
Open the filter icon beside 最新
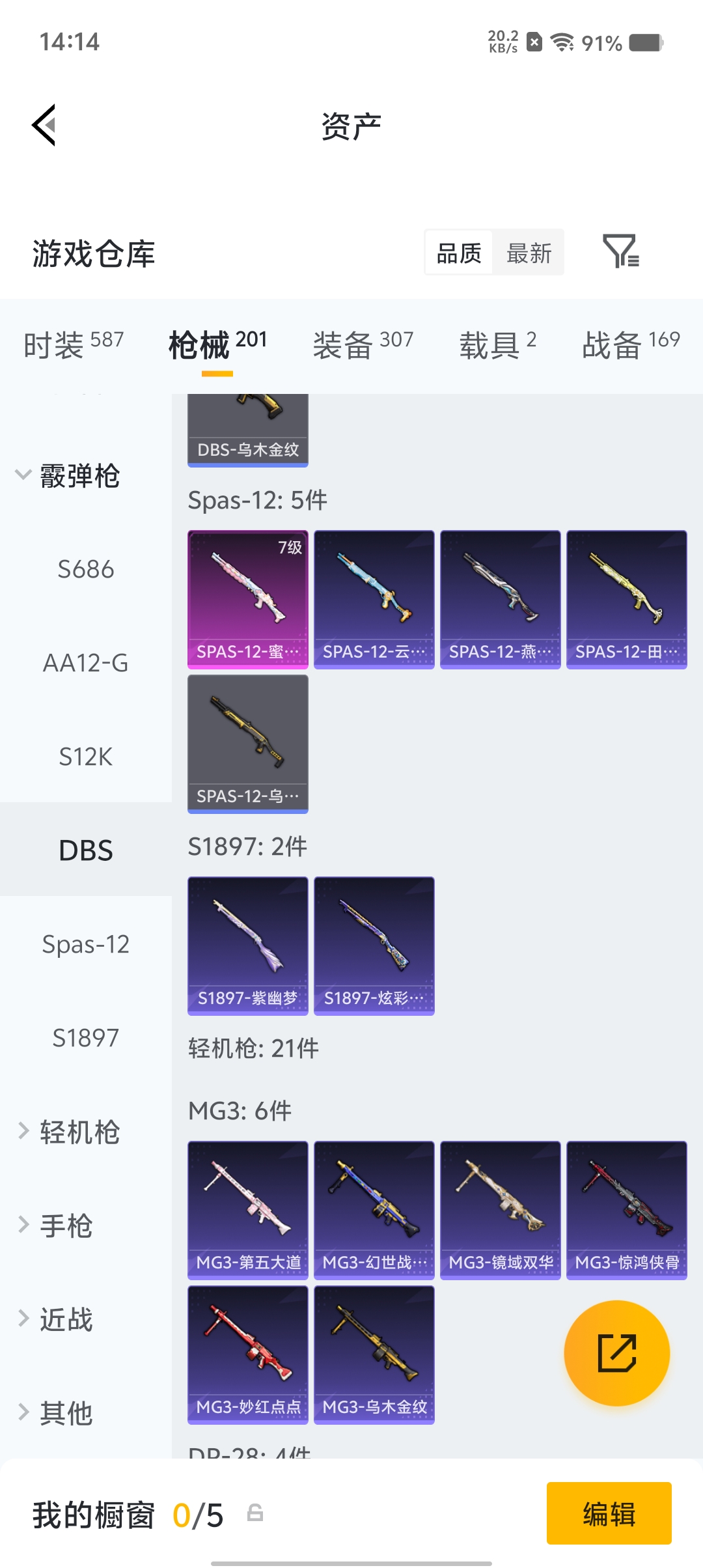[x=620, y=251]
